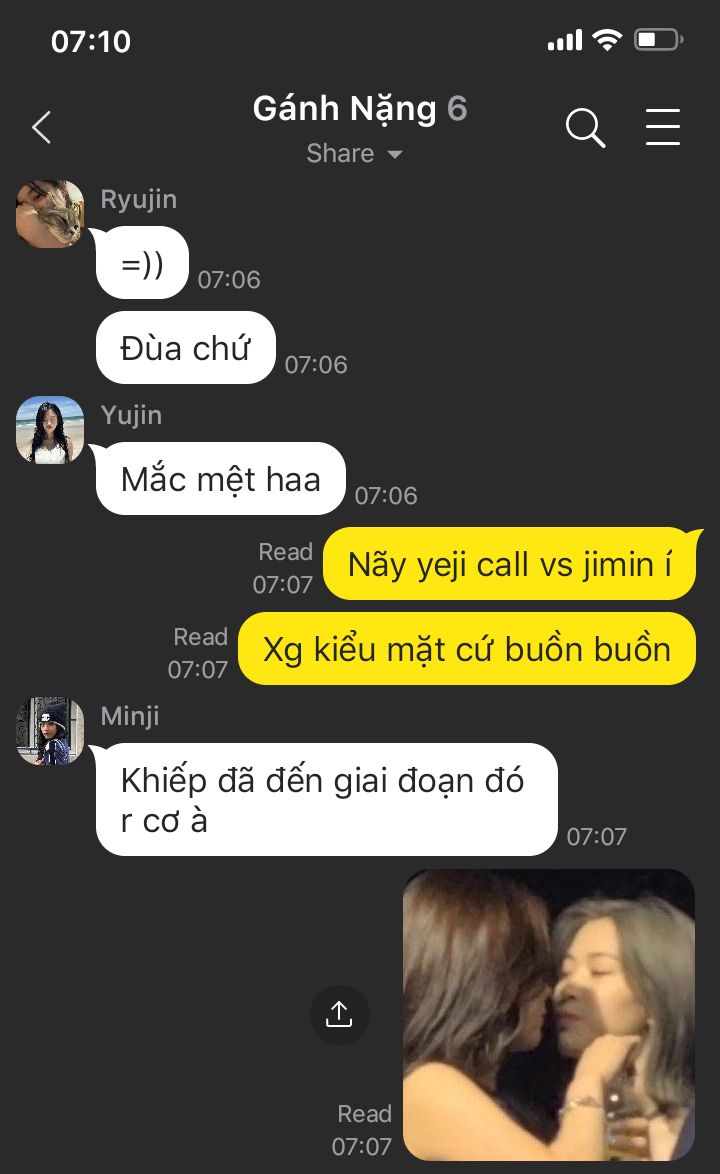
Task: View Minji's profile avatar
Action: pyautogui.click(x=50, y=731)
